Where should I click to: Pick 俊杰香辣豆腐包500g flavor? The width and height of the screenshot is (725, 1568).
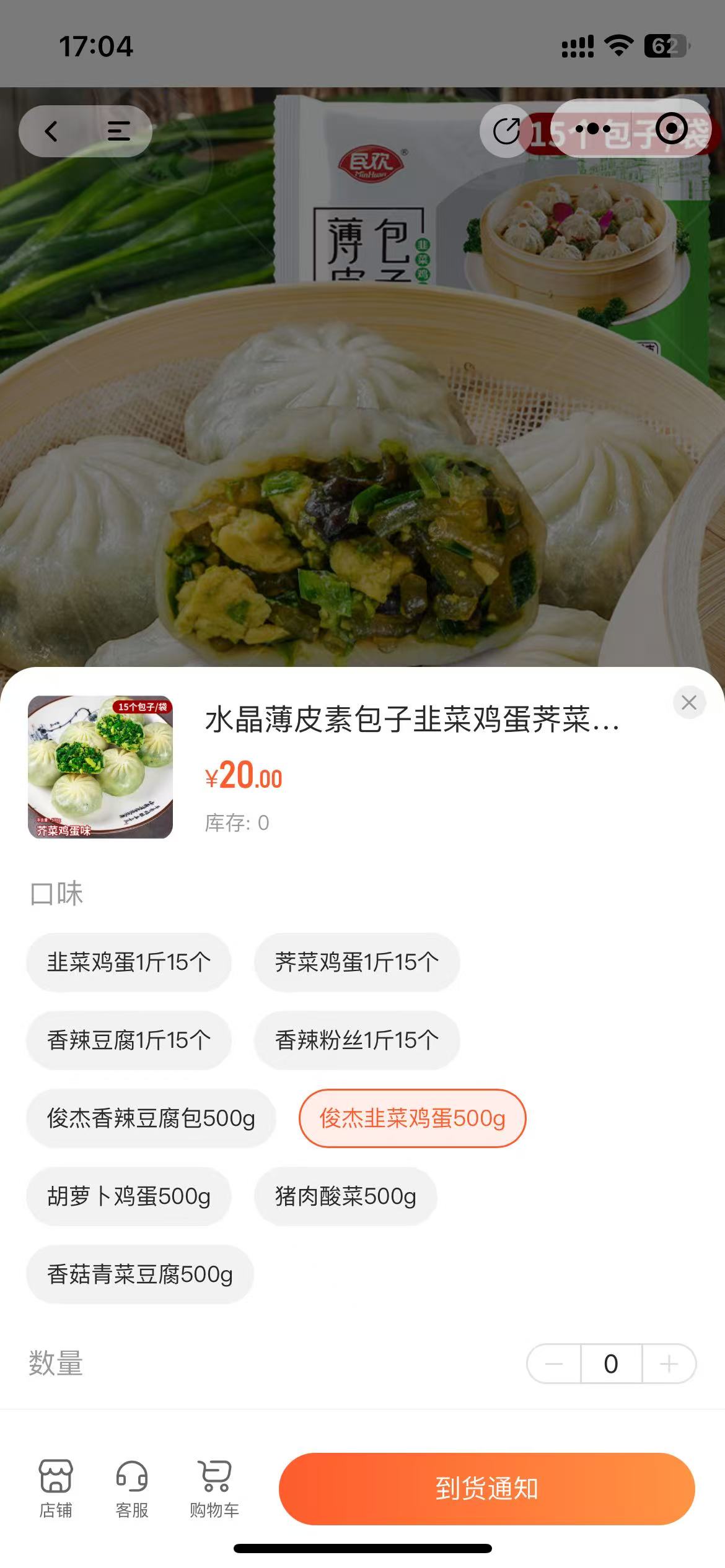151,1118
